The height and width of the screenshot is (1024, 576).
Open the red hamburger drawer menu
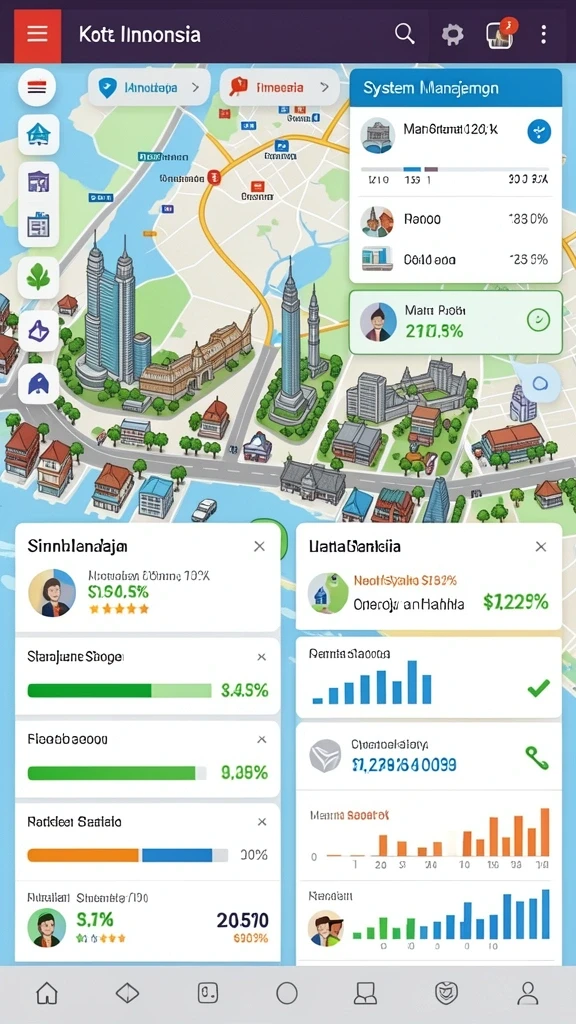[x=37, y=34]
